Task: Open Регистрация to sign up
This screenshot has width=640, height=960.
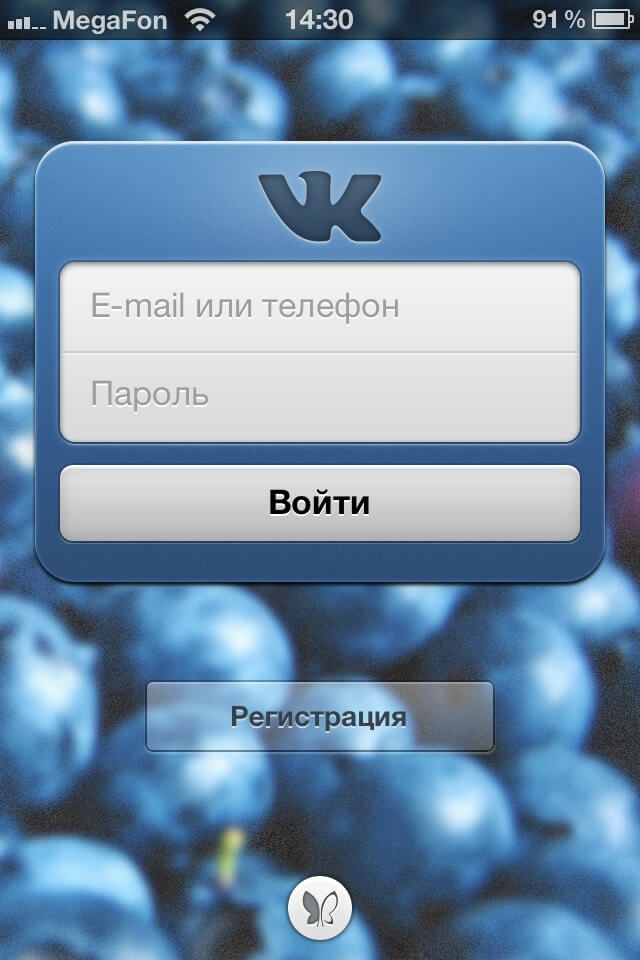Action: click(320, 716)
